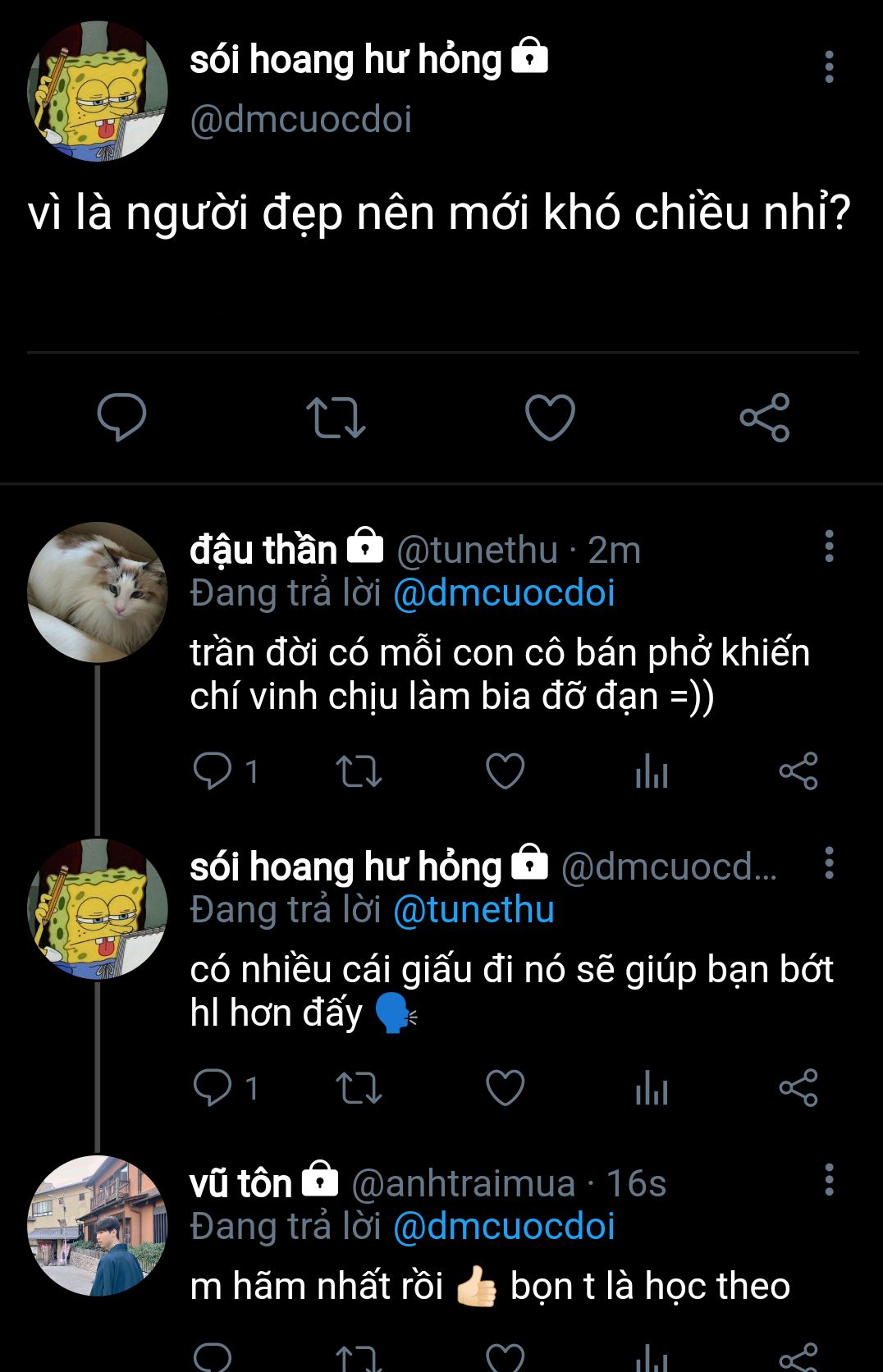Open sói hoang hư hỏng's profile picture on main tweet
This screenshot has width=883, height=1372.
98,91
